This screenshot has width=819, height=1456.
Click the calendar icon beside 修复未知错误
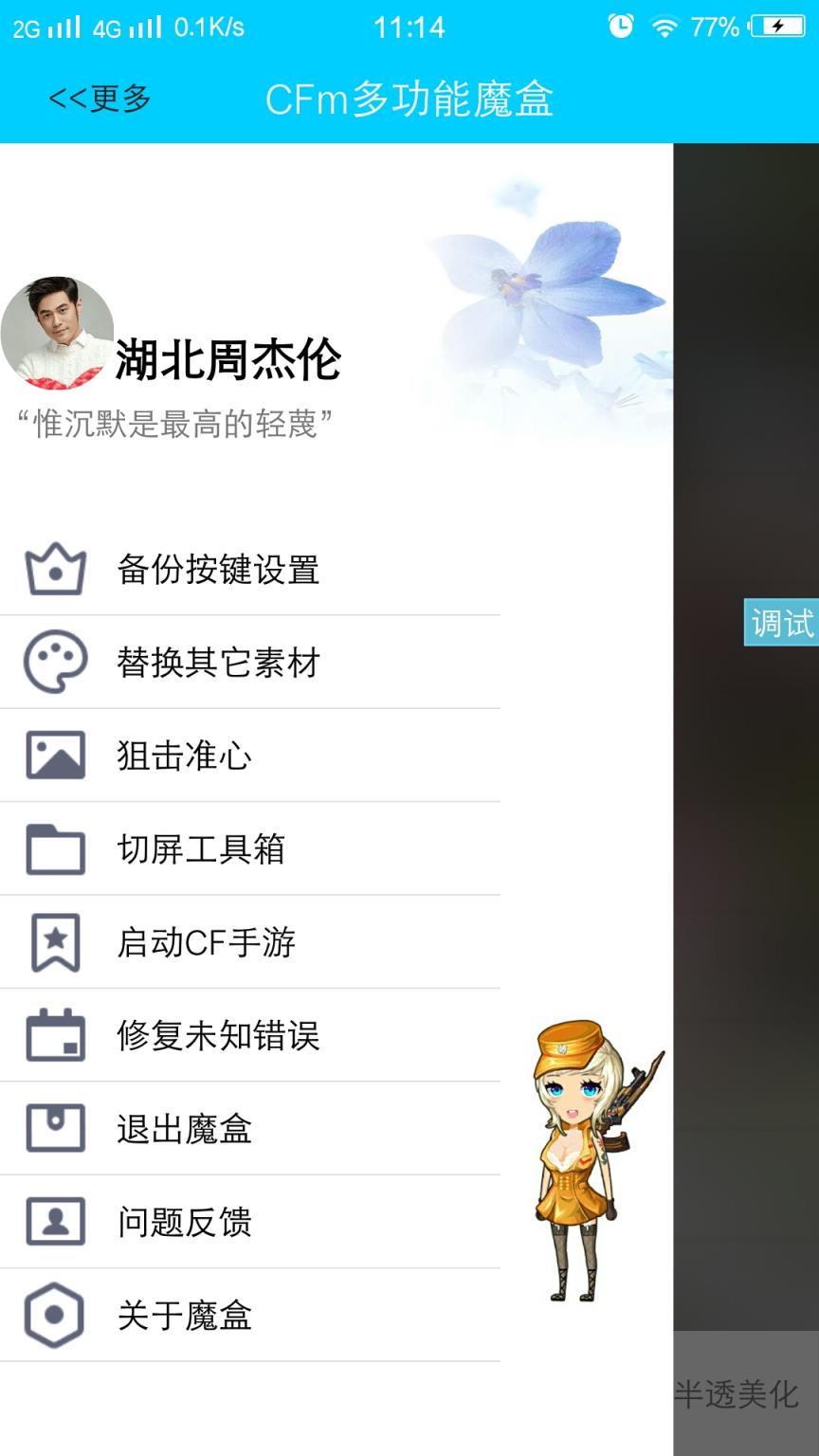point(57,1035)
